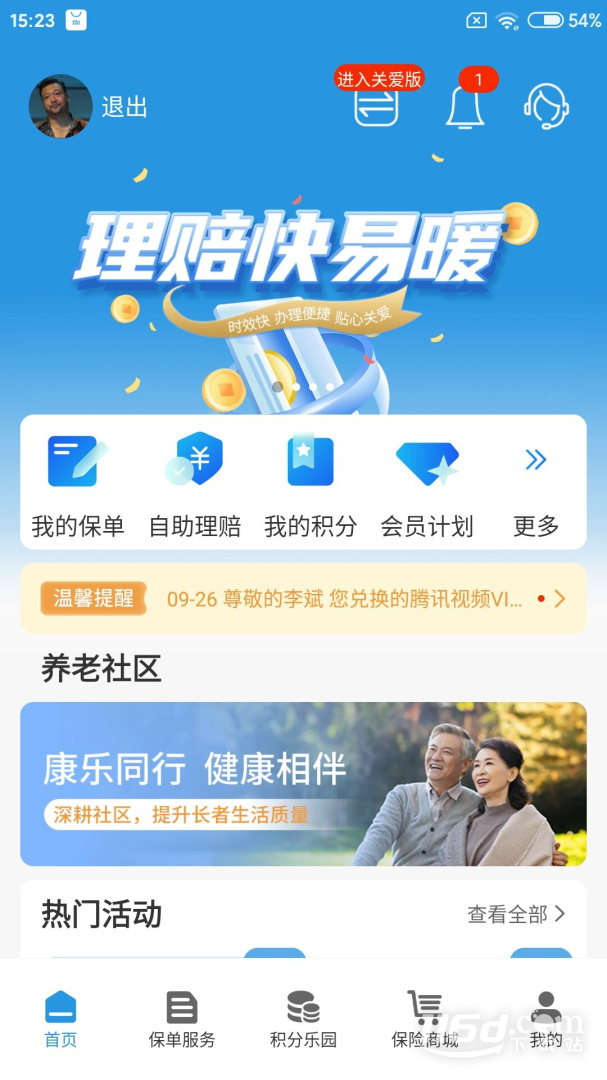View 我的积分 points
607x1080 pixels.
pos(311,486)
